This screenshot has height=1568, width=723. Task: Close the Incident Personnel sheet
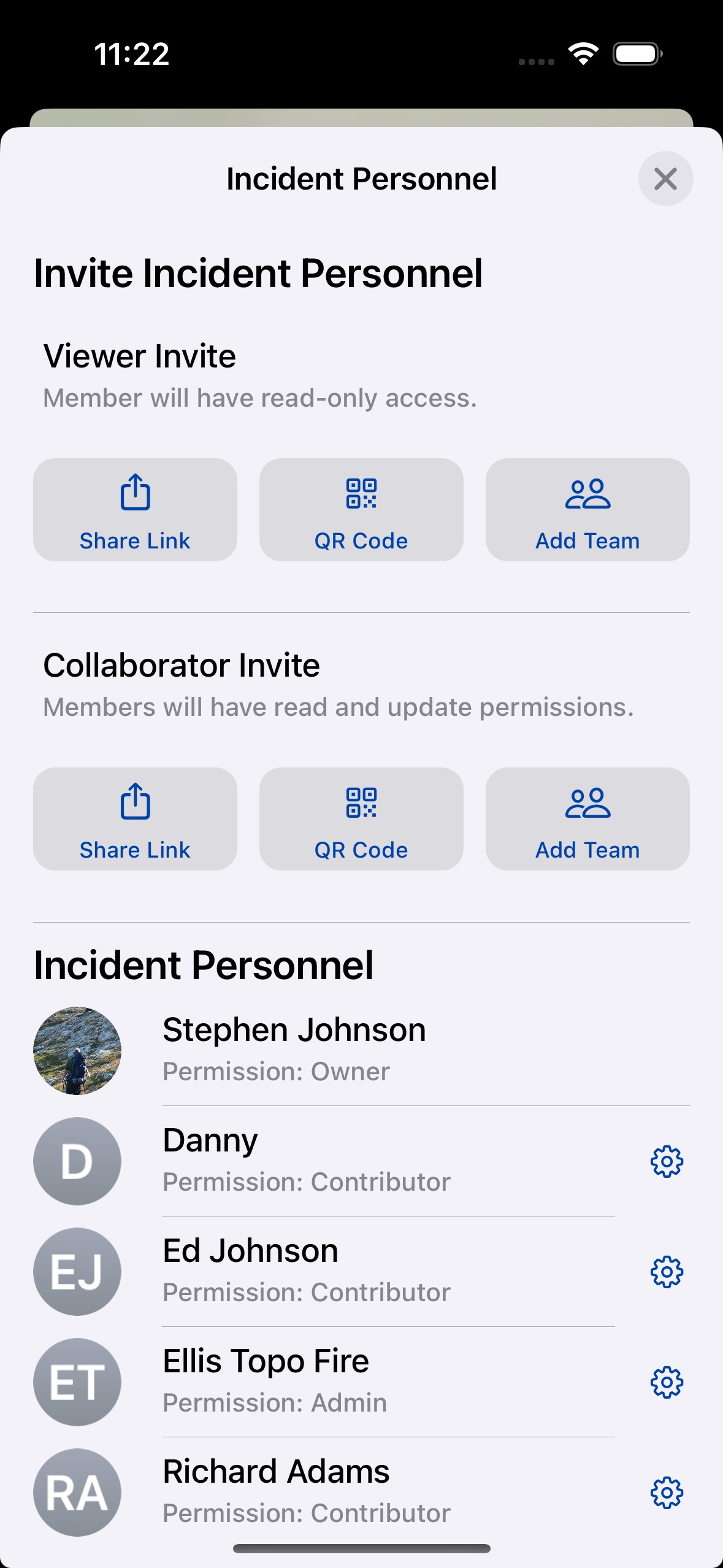(x=665, y=179)
